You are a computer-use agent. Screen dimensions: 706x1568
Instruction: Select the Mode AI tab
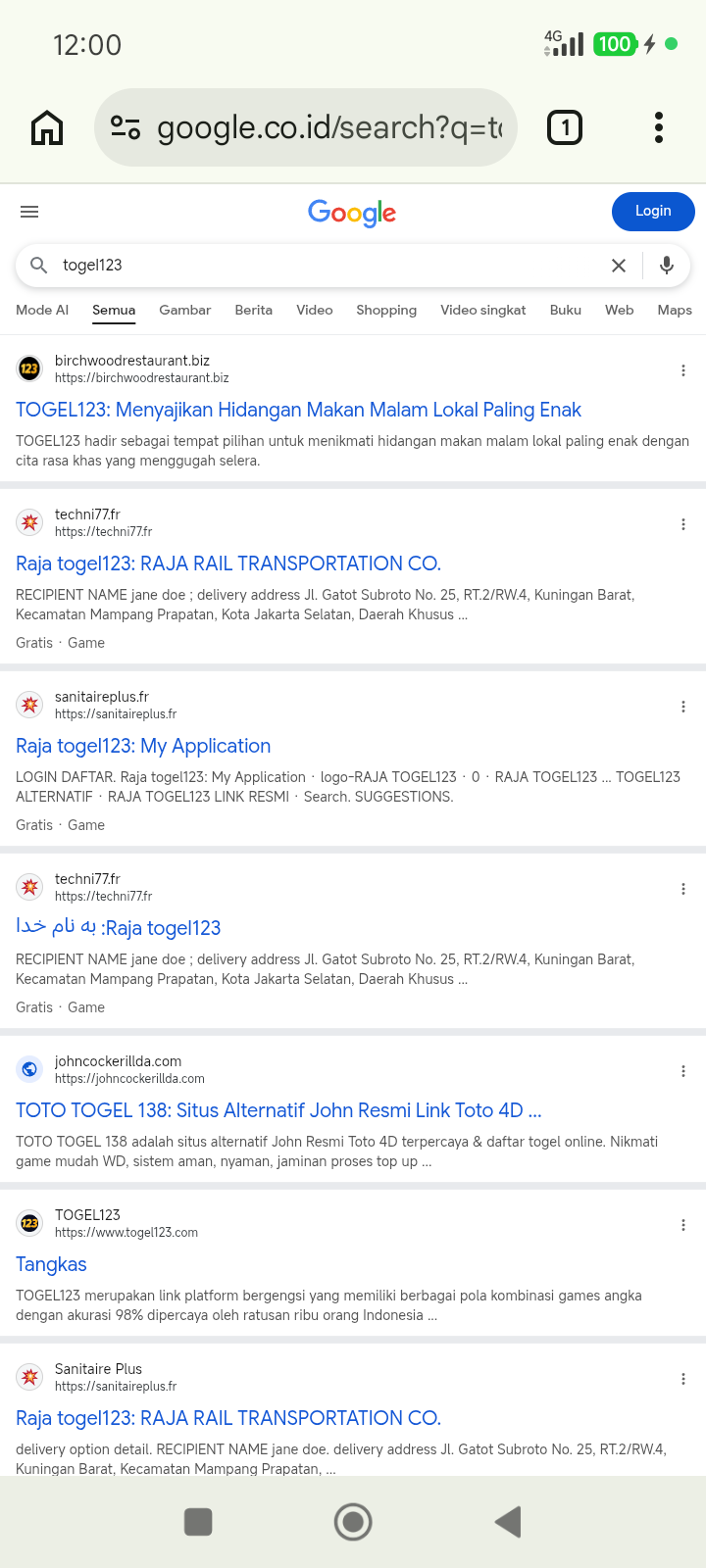pos(42,310)
